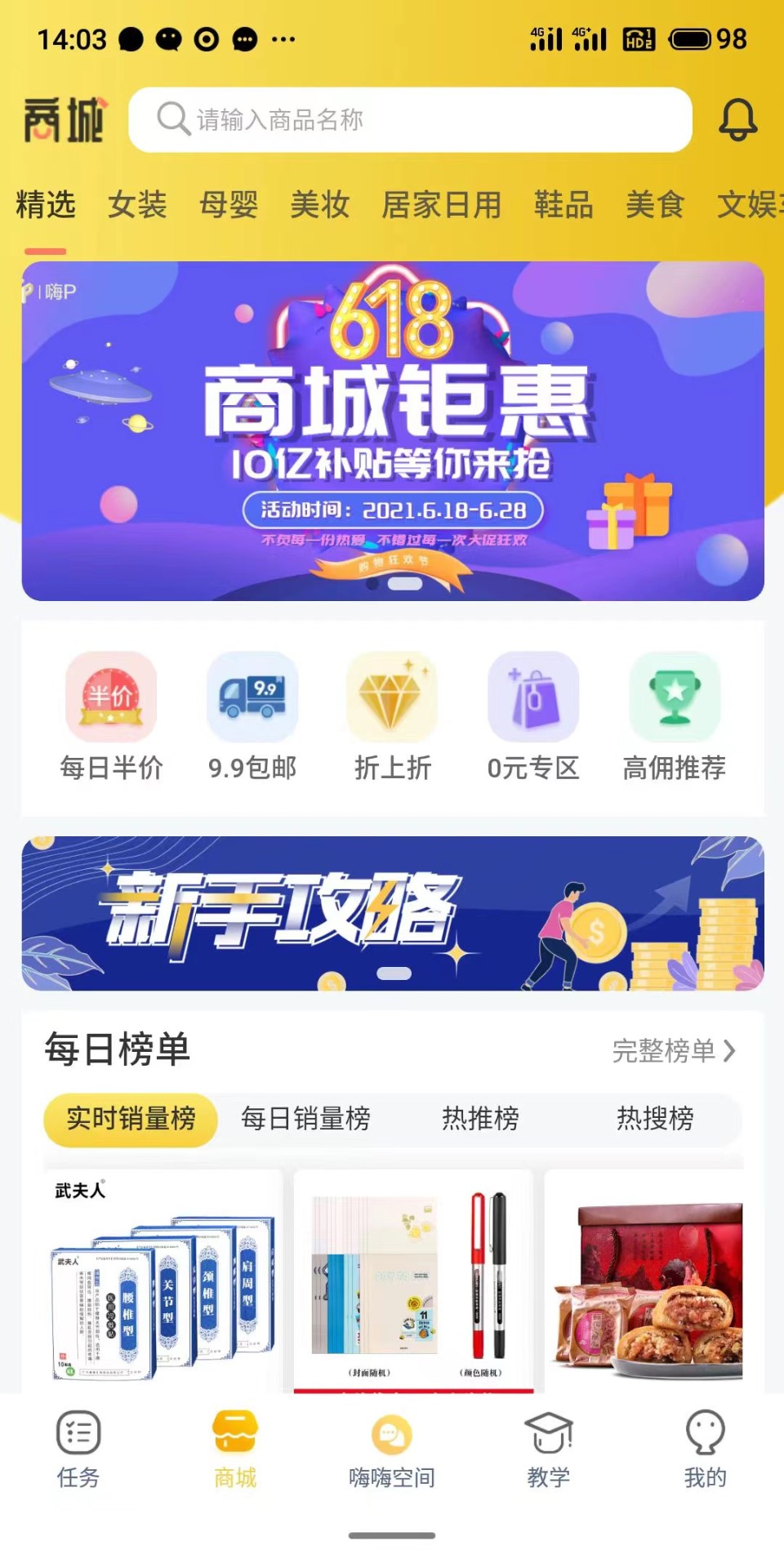Open the notifications bell

737,120
